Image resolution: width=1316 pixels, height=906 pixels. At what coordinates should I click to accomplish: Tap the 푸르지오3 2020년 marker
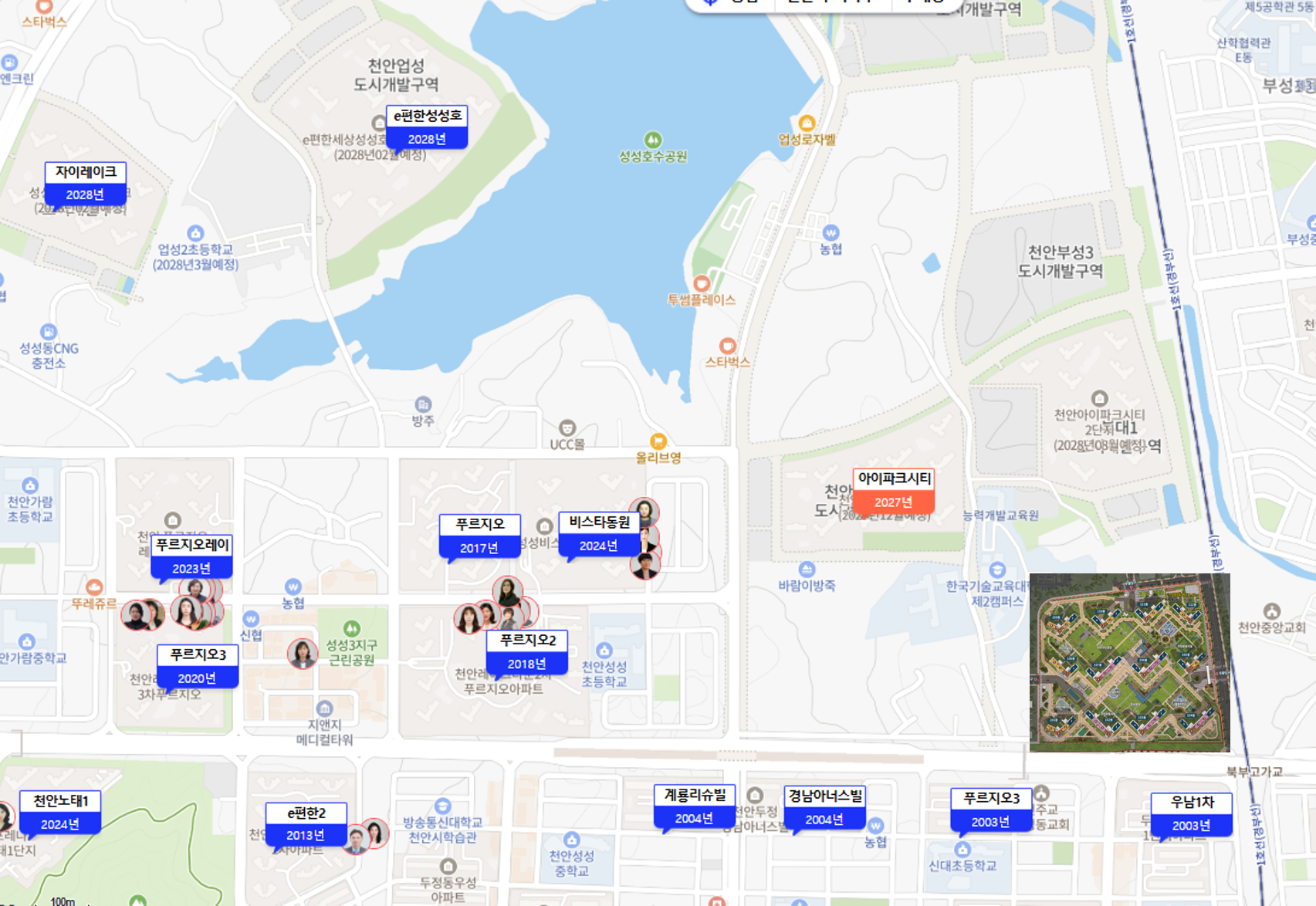198,666
